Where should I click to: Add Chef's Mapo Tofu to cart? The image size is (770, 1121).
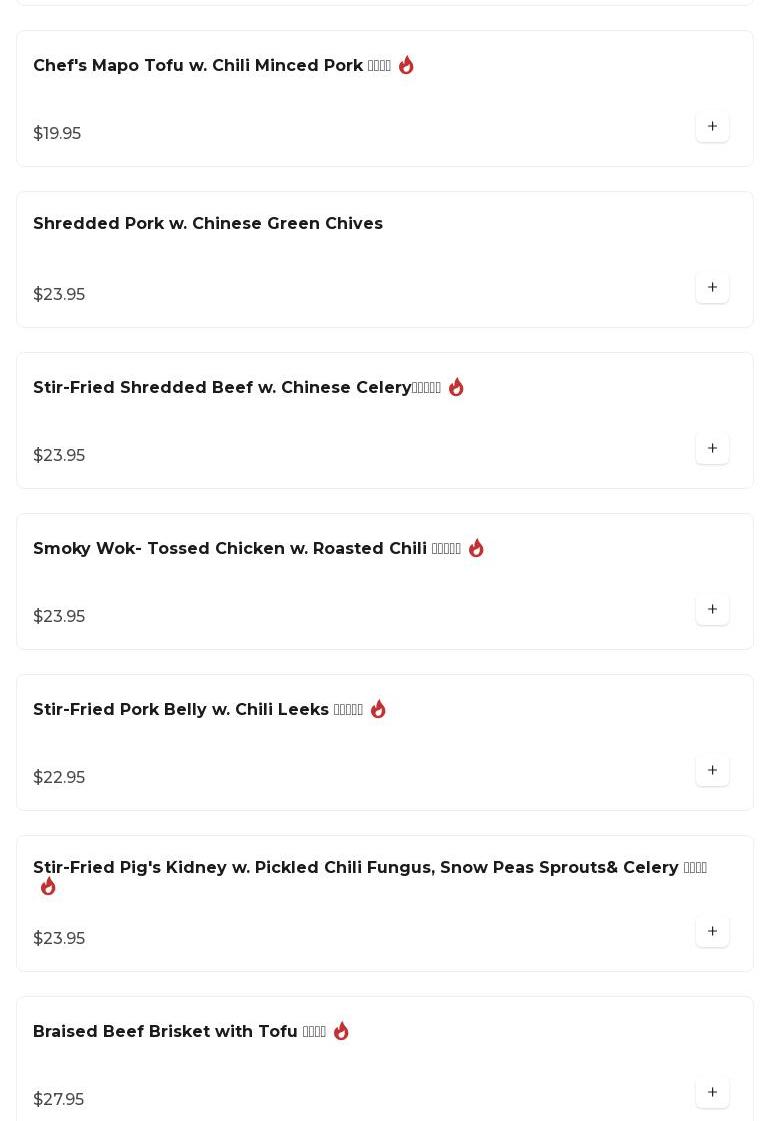tap(712, 127)
